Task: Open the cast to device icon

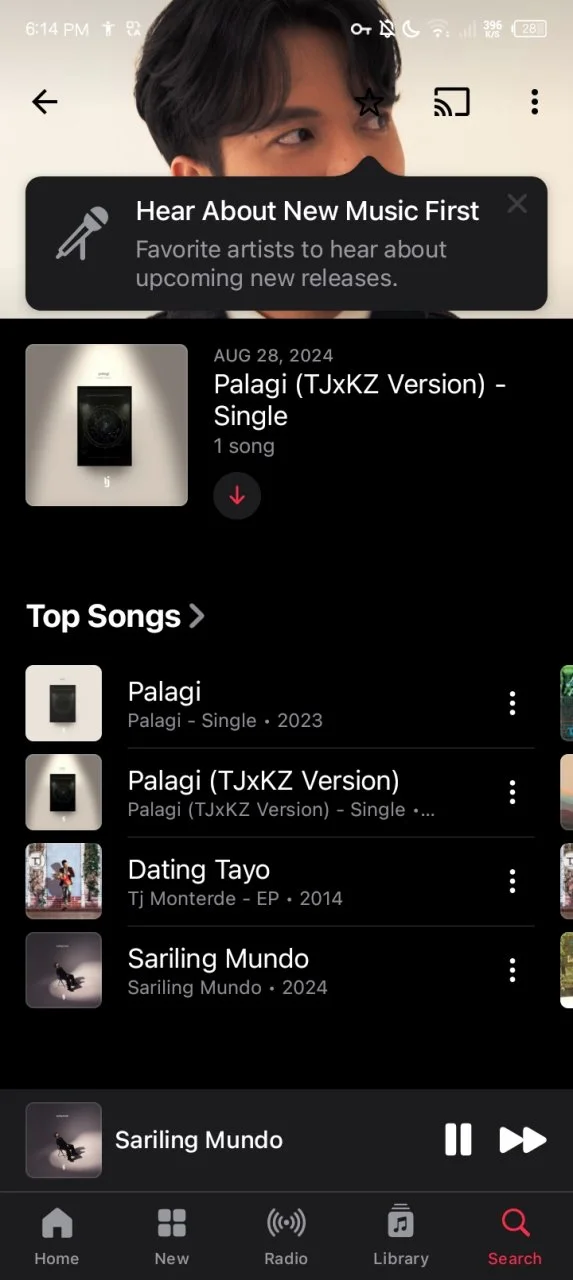Action: (x=451, y=101)
